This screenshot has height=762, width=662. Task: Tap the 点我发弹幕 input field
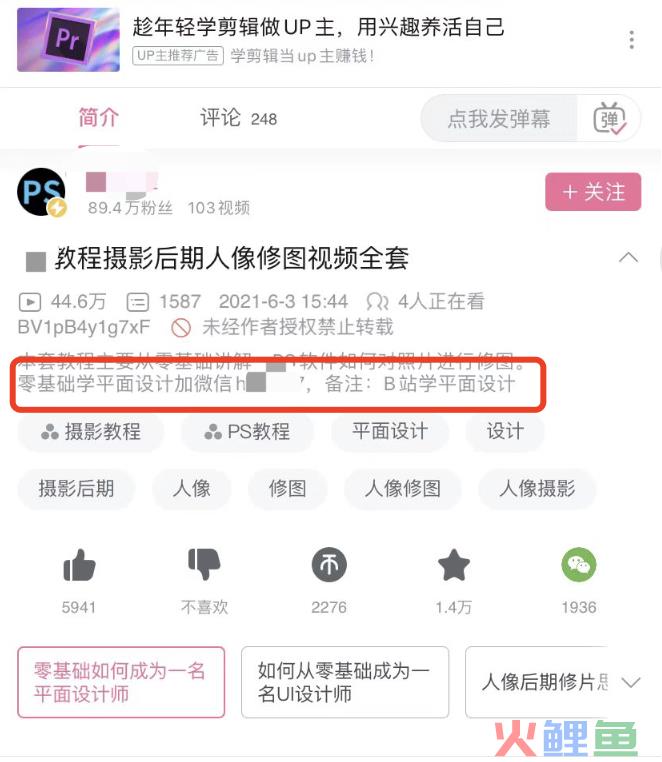tap(498, 120)
